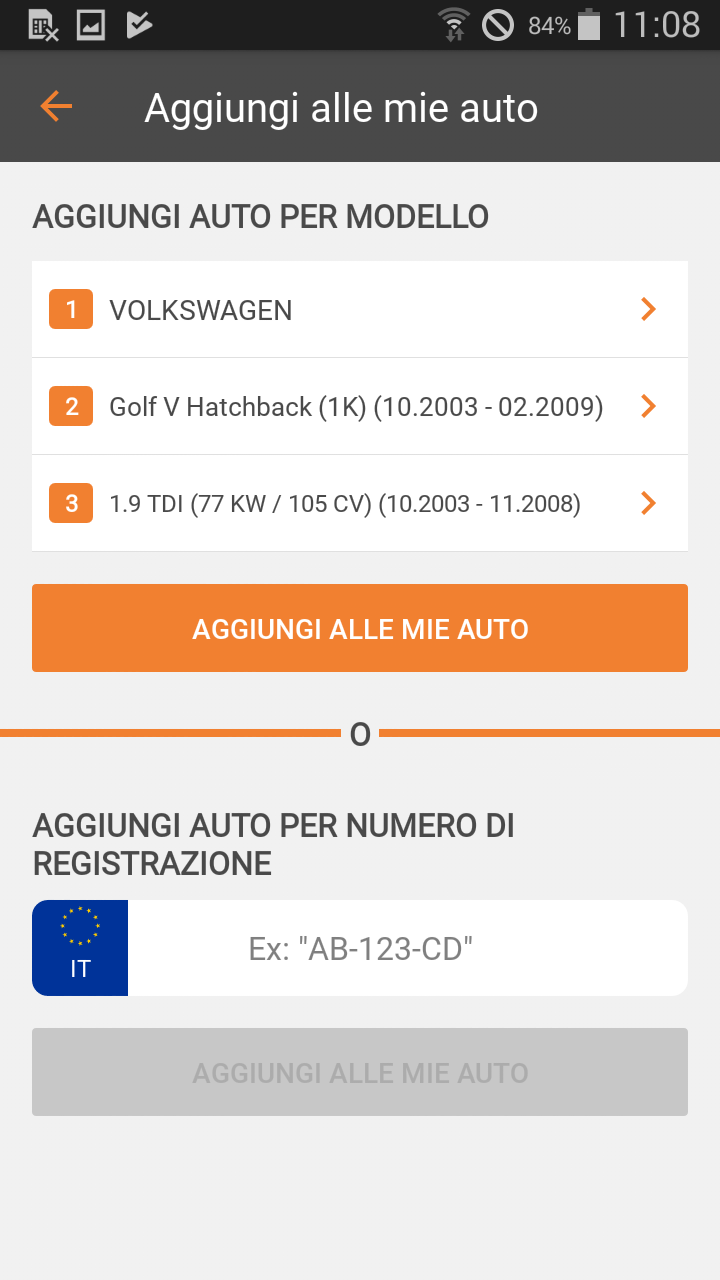Screen dimensions: 720x1280
Task: Tap the grey Aggiungi alle mie auto button
Action: [360, 1072]
